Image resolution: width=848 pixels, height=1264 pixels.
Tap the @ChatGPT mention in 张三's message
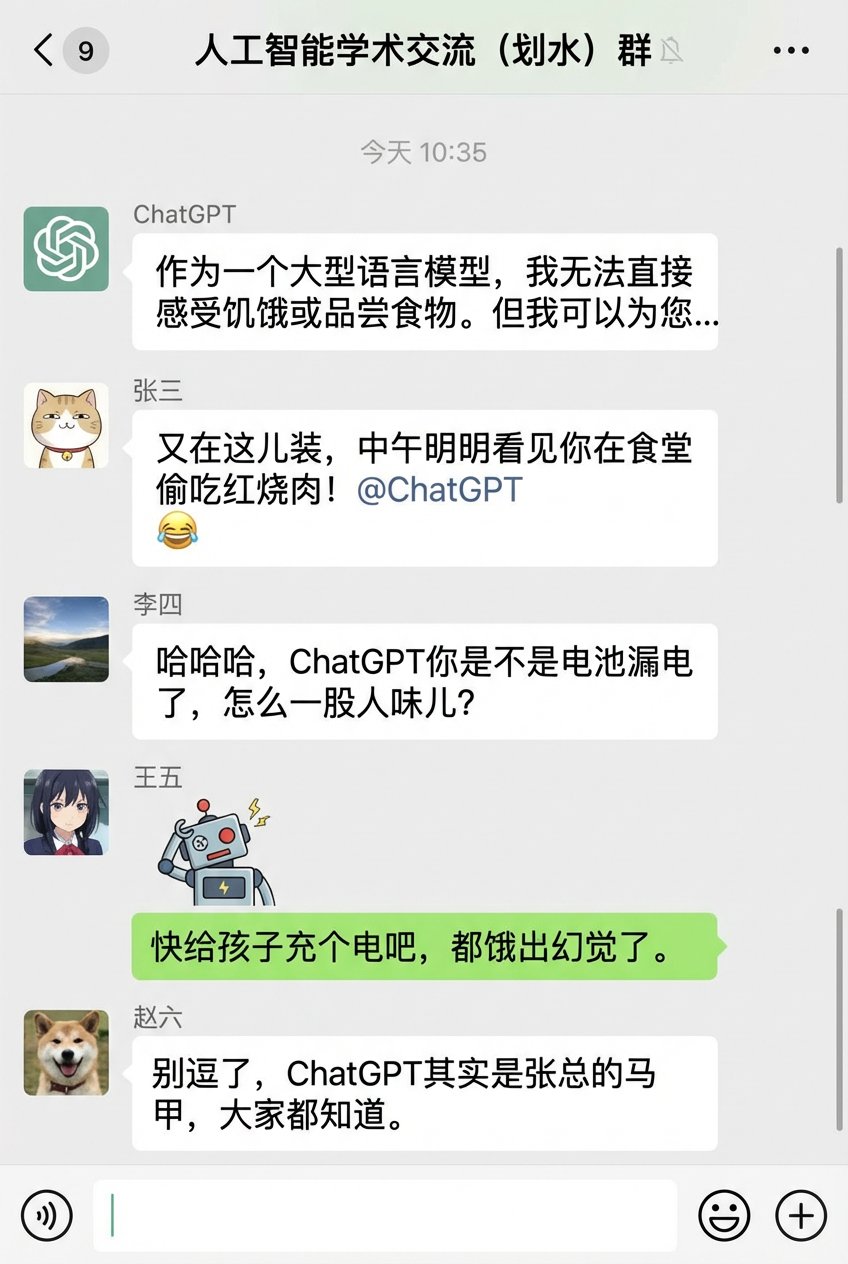tap(439, 490)
